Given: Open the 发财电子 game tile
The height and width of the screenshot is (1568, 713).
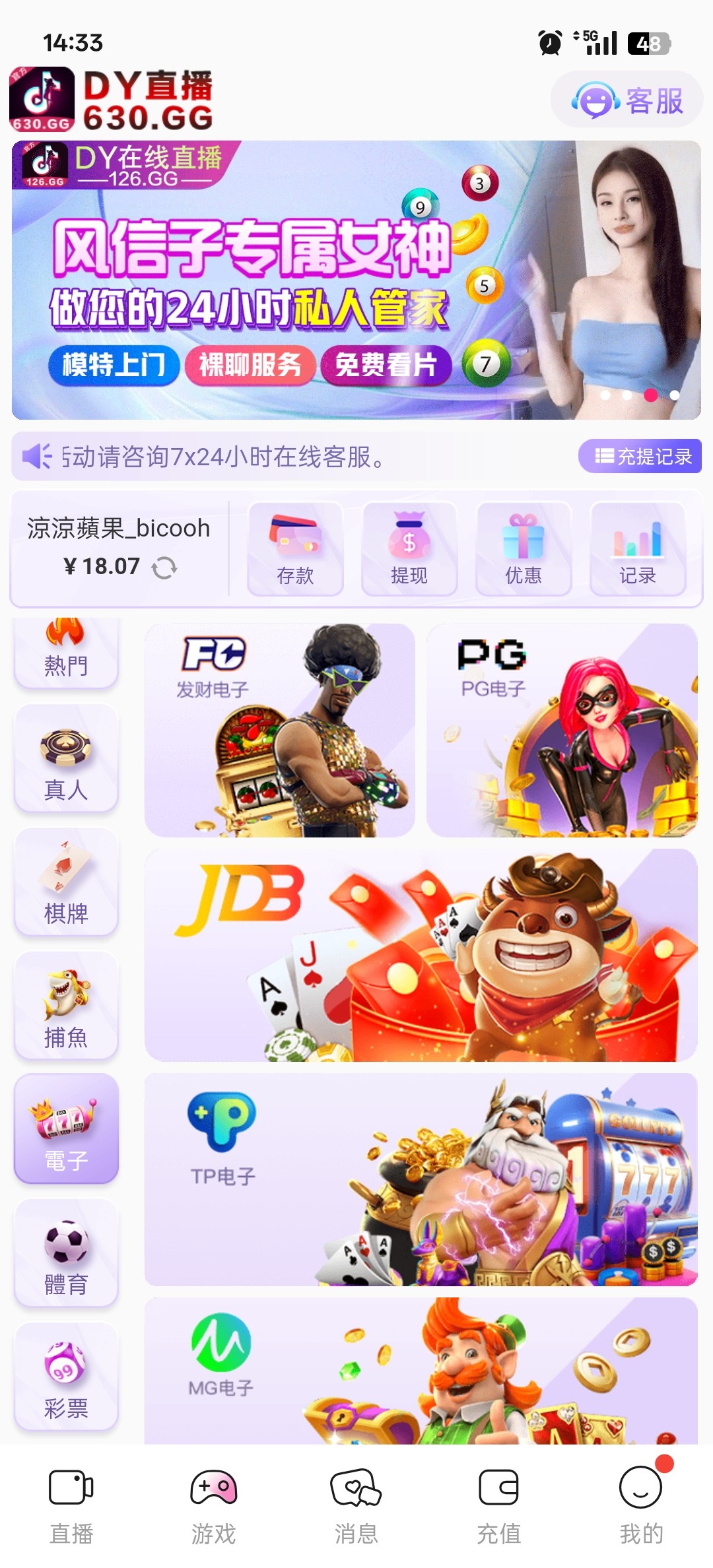Looking at the screenshot, I should click(279, 730).
